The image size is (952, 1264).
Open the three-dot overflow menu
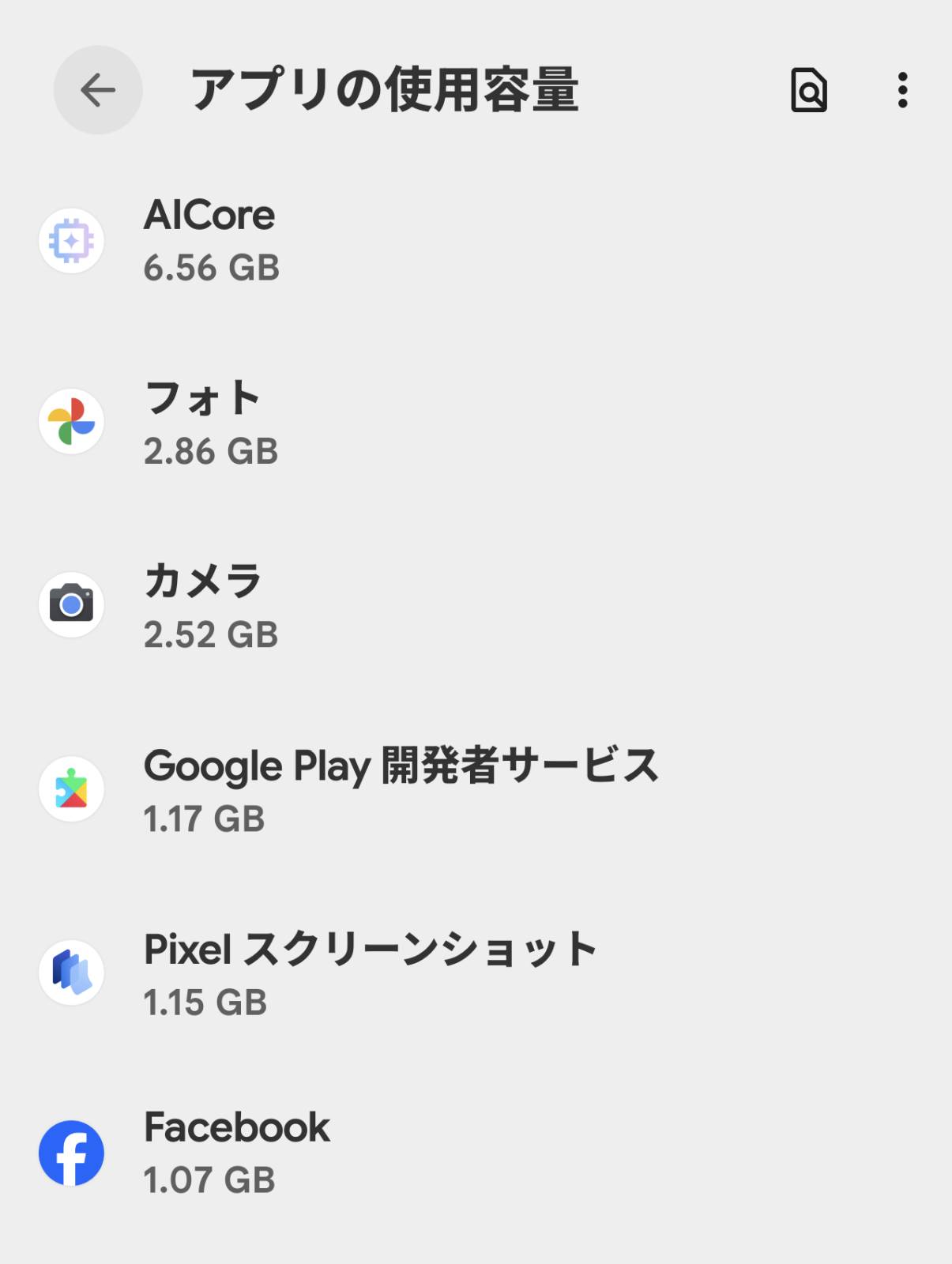[x=902, y=90]
